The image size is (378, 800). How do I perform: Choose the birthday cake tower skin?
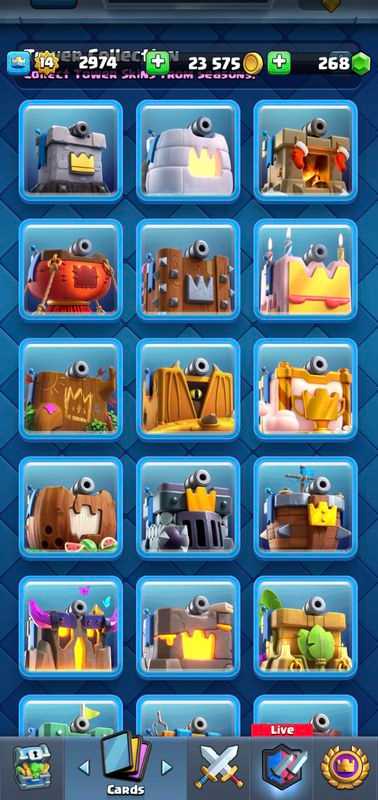pyautogui.click(x=306, y=270)
